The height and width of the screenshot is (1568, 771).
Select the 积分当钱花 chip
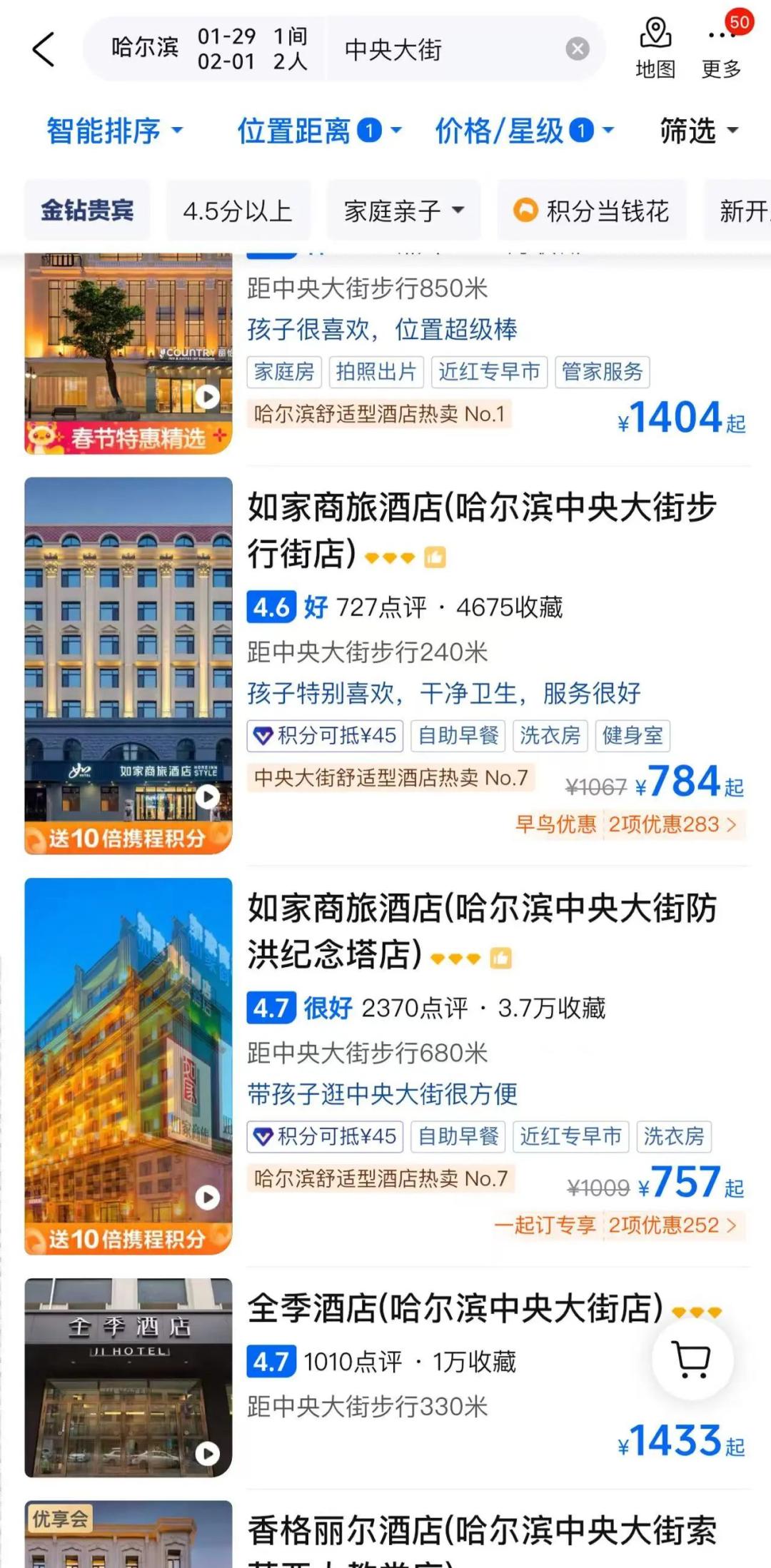(591, 211)
